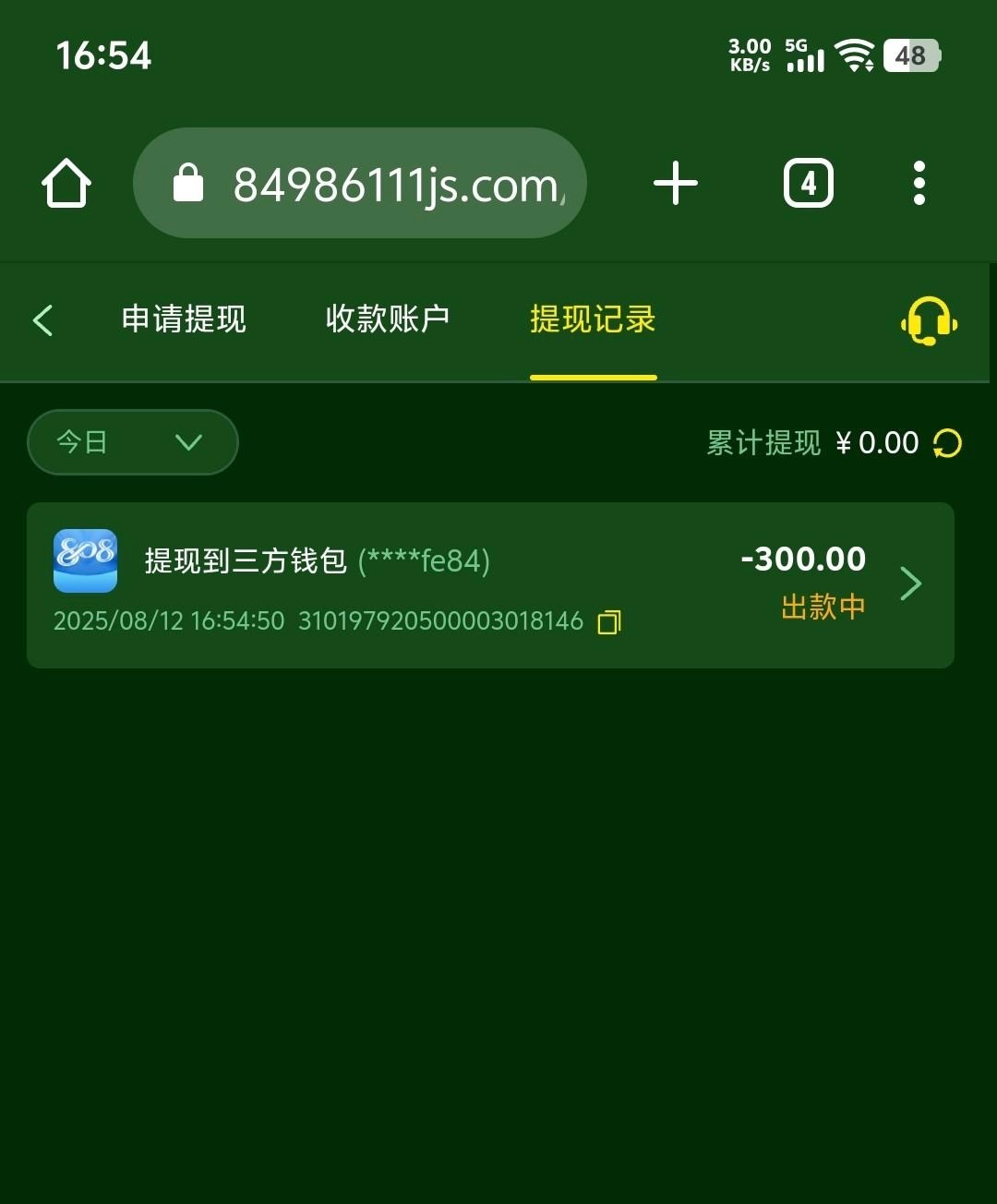This screenshot has width=997, height=1204.
Task: Open the browser overflow menu
Action: click(x=919, y=184)
